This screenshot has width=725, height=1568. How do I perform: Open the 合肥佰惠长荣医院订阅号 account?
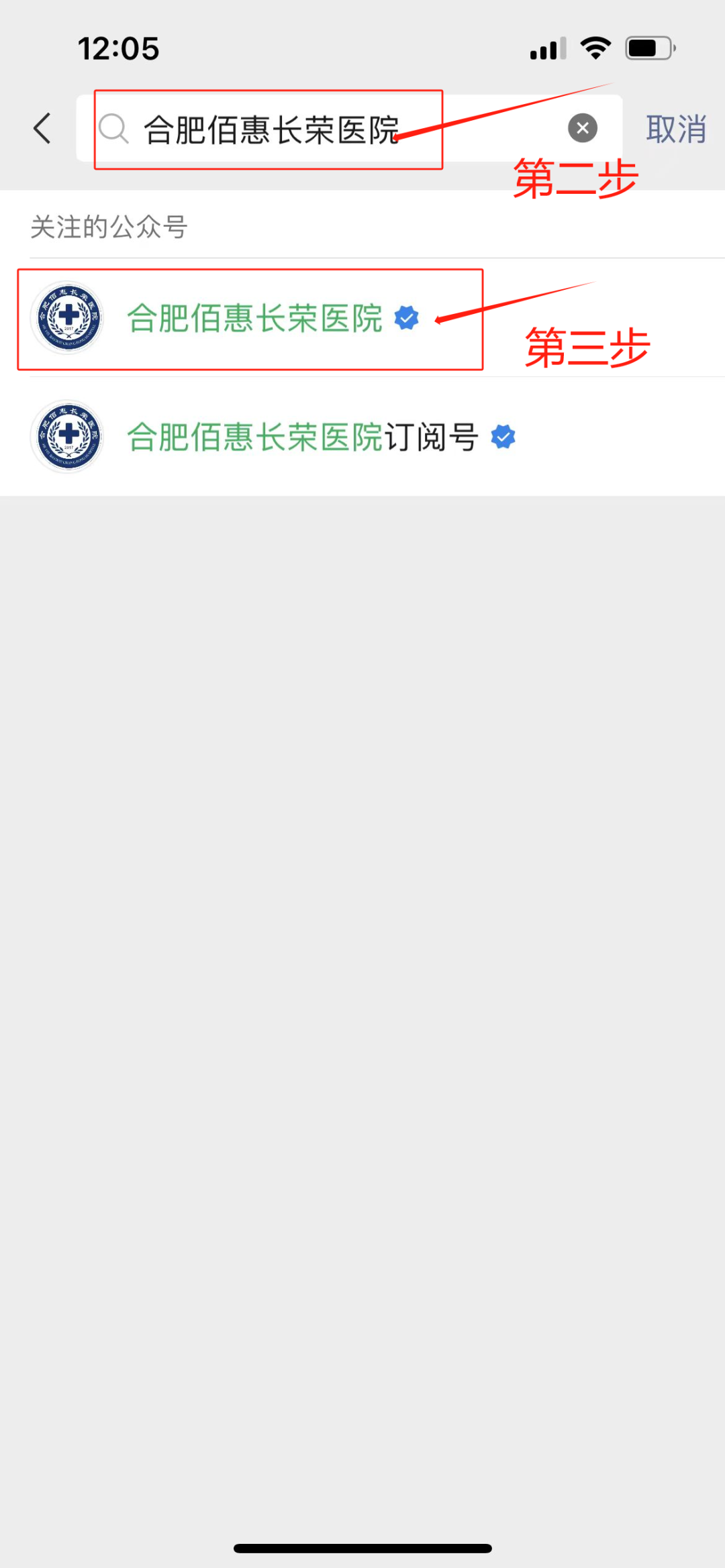(302, 437)
